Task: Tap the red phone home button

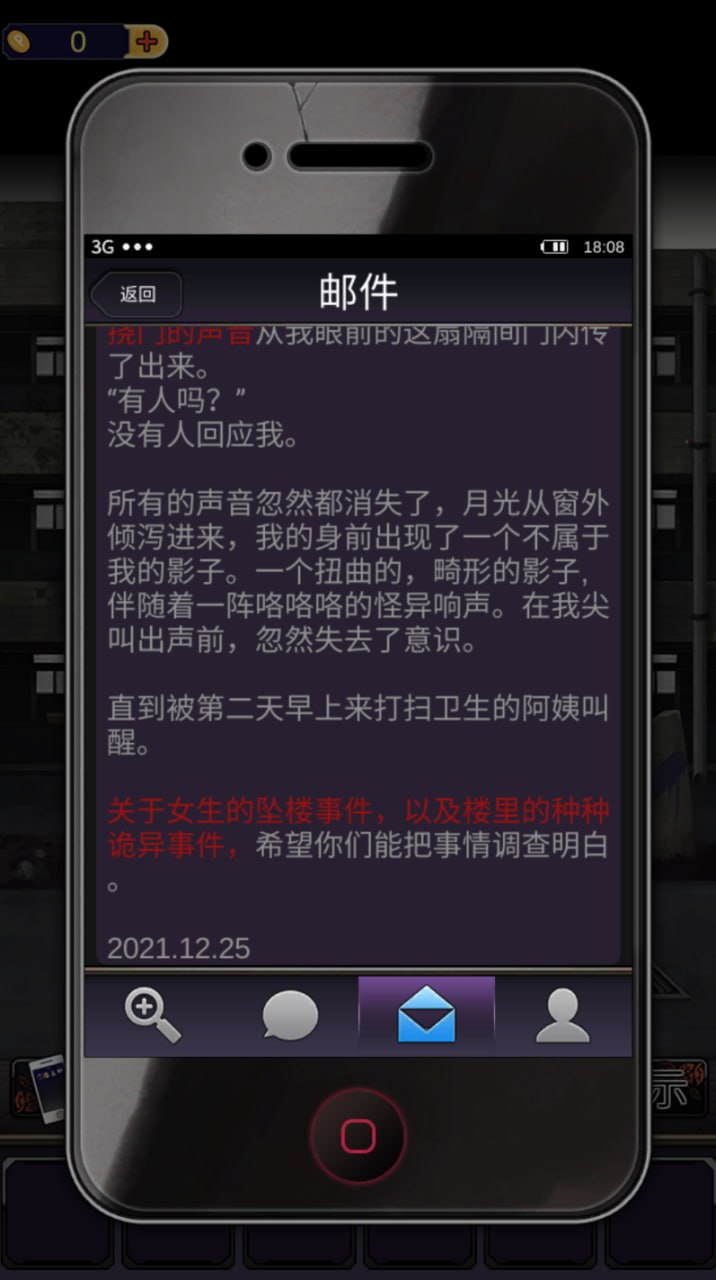Action: pos(358,1136)
